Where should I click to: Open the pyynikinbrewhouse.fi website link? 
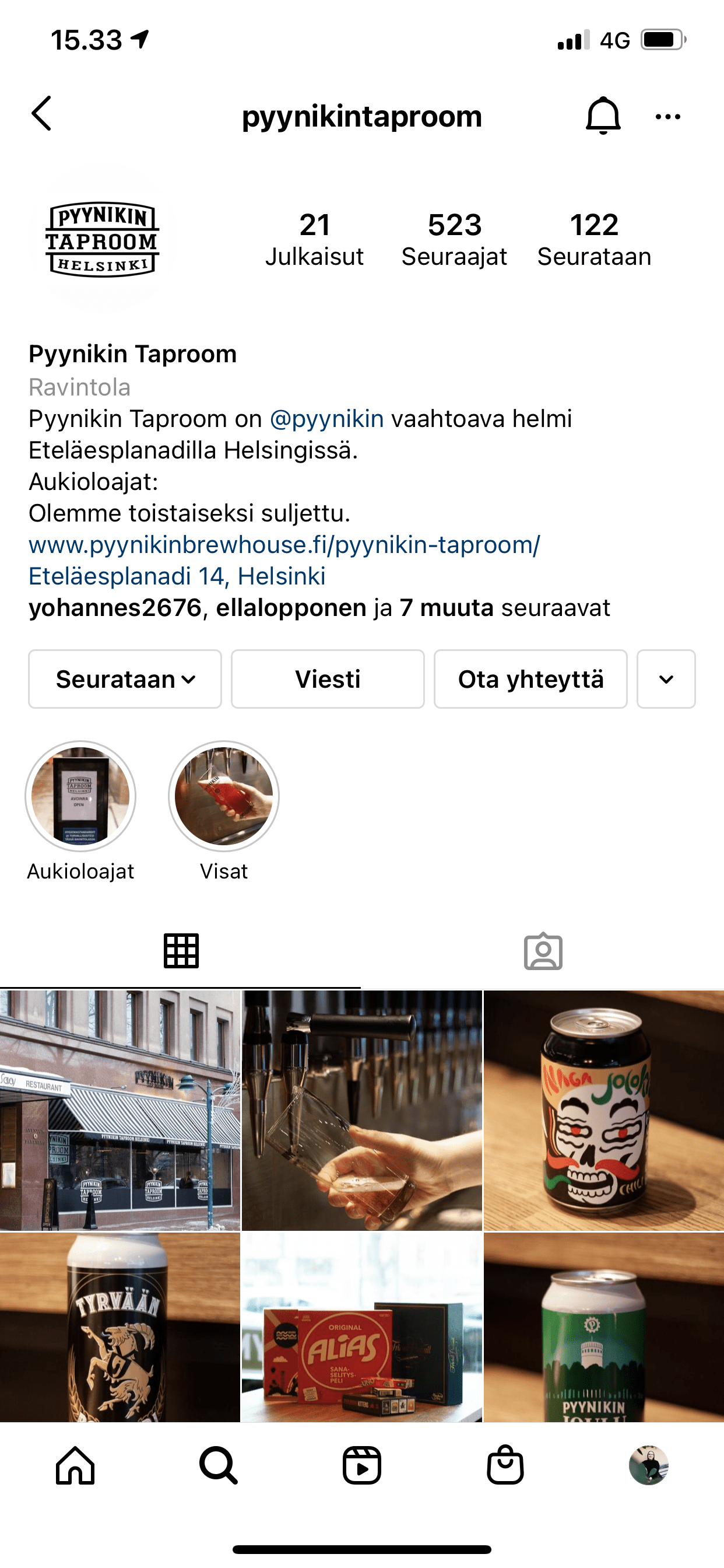point(284,545)
